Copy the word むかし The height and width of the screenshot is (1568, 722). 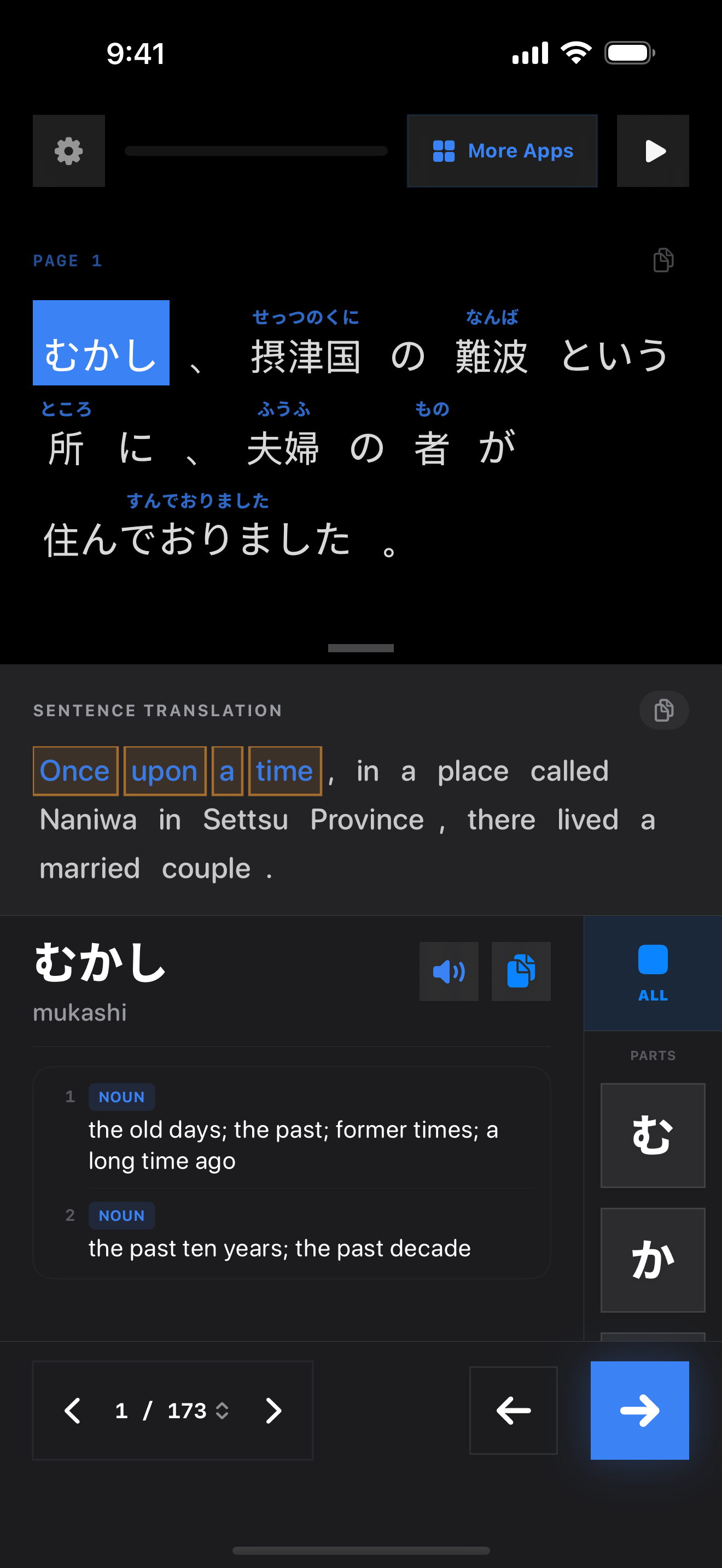[x=521, y=972]
